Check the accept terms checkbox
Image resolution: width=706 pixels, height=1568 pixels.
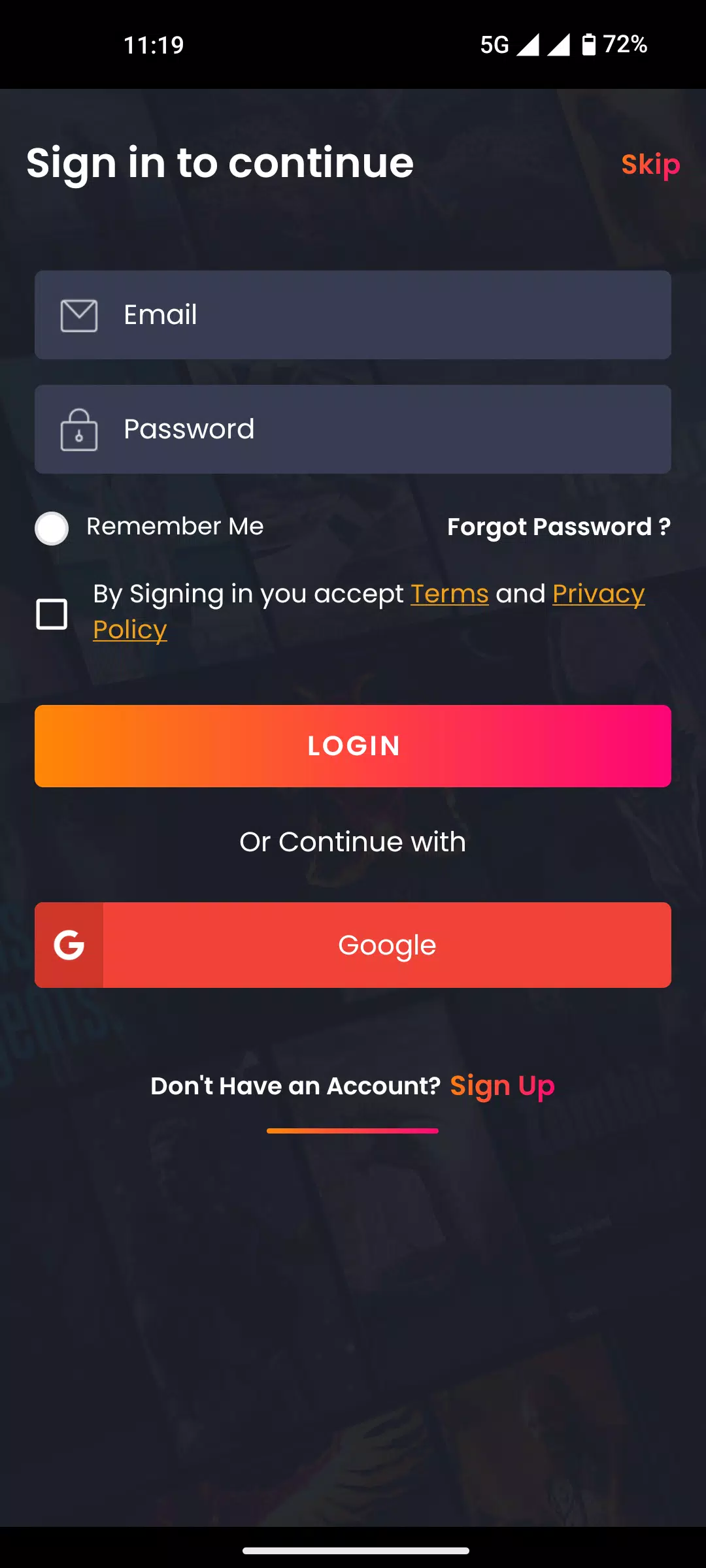click(x=52, y=614)
